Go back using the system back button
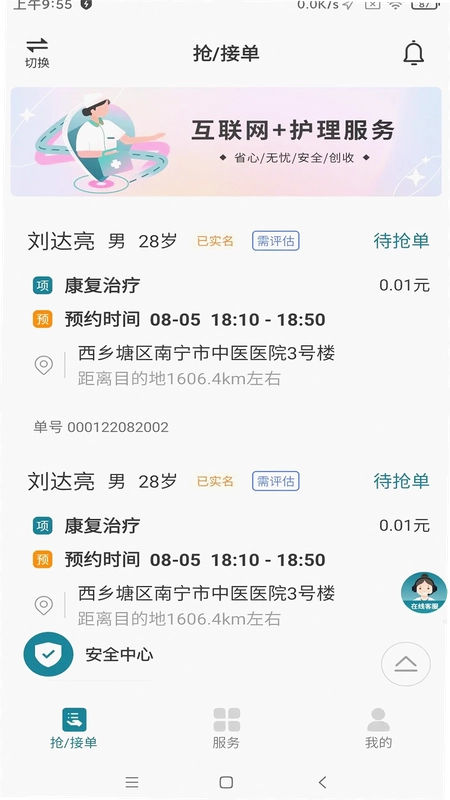This screenshot has width=450, height=800. 322,782
